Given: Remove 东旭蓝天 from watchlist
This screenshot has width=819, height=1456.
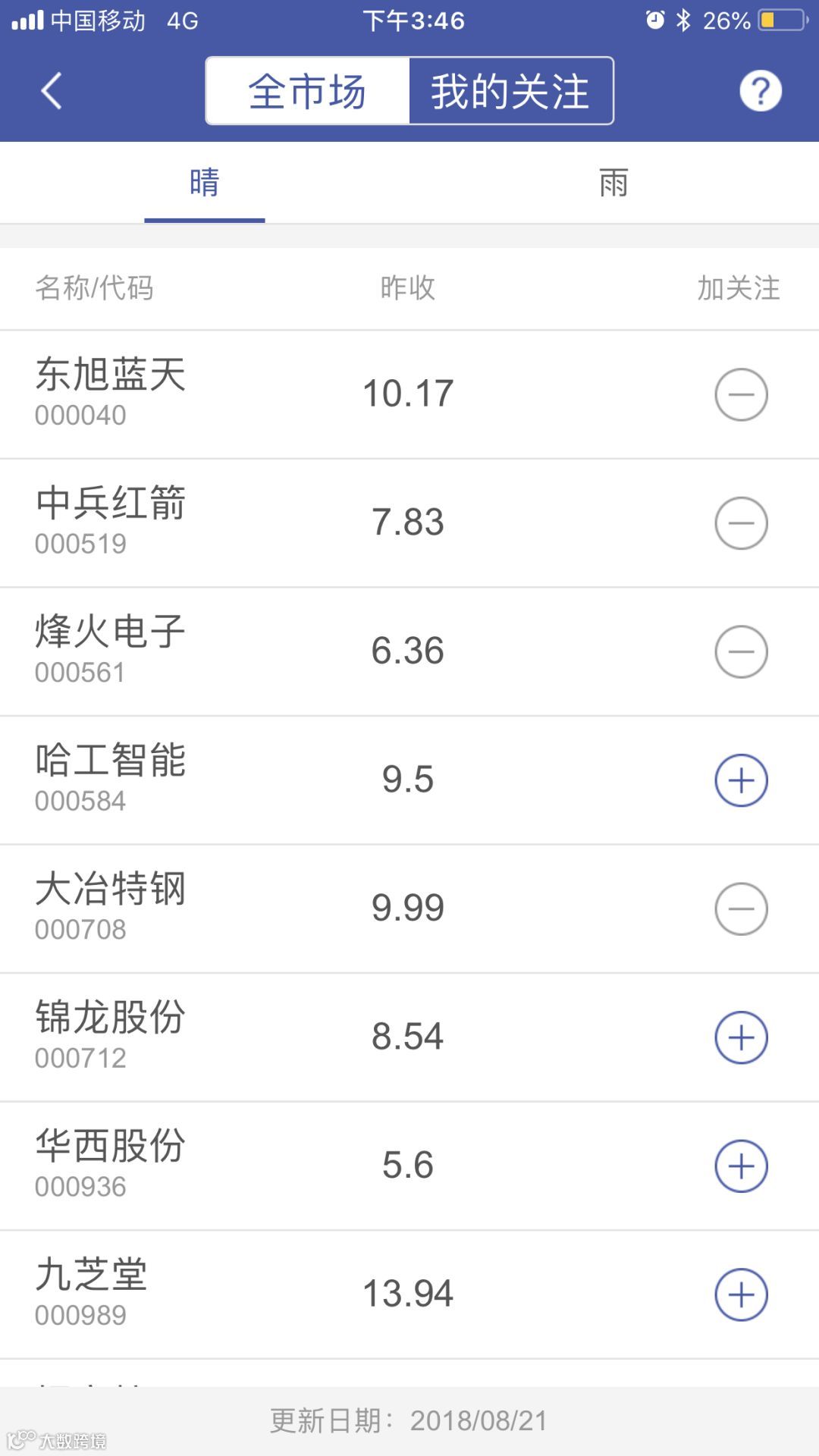Looking at the screenshot, I should tap(741, 394).
